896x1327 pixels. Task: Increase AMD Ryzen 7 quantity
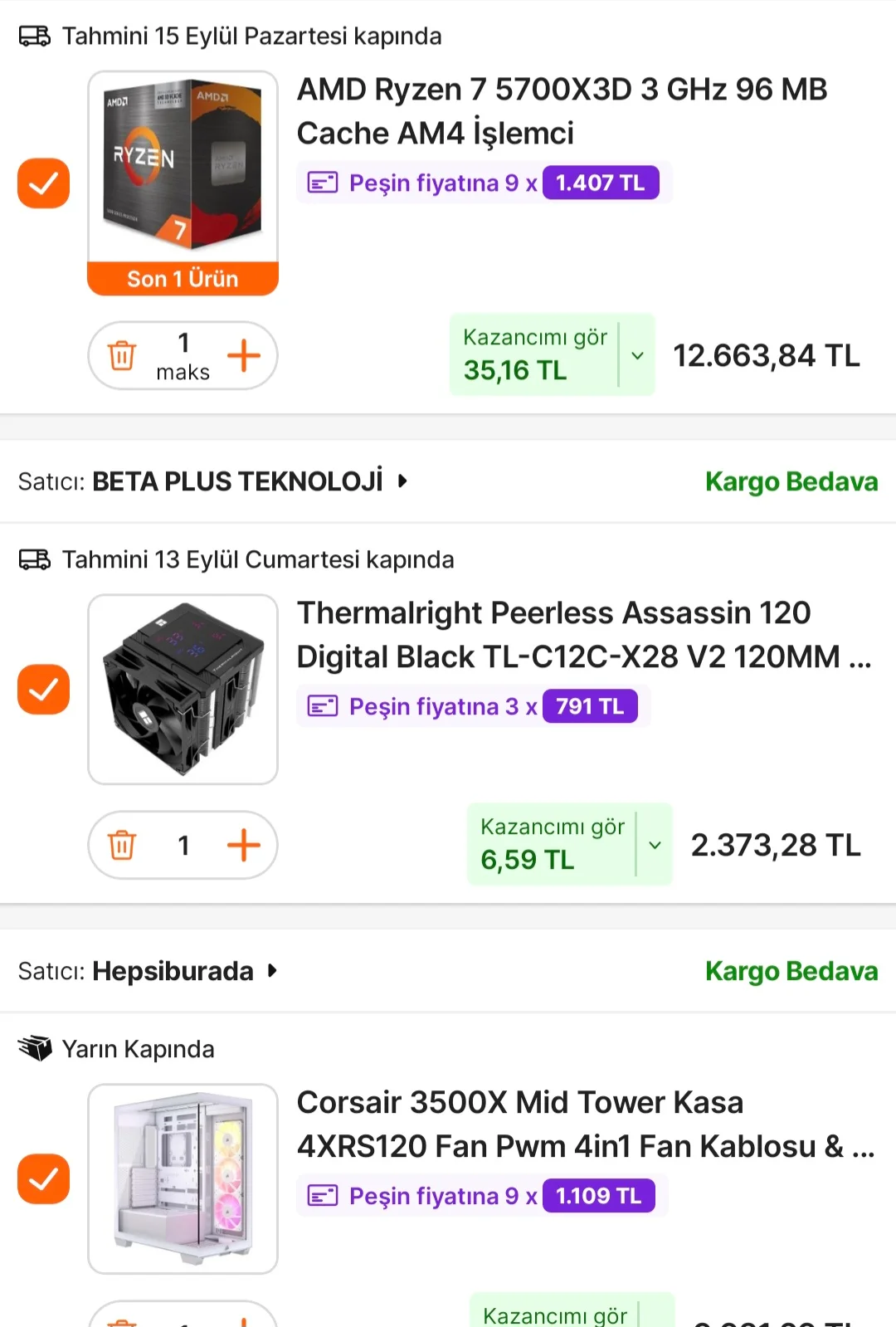pos(243,355)
